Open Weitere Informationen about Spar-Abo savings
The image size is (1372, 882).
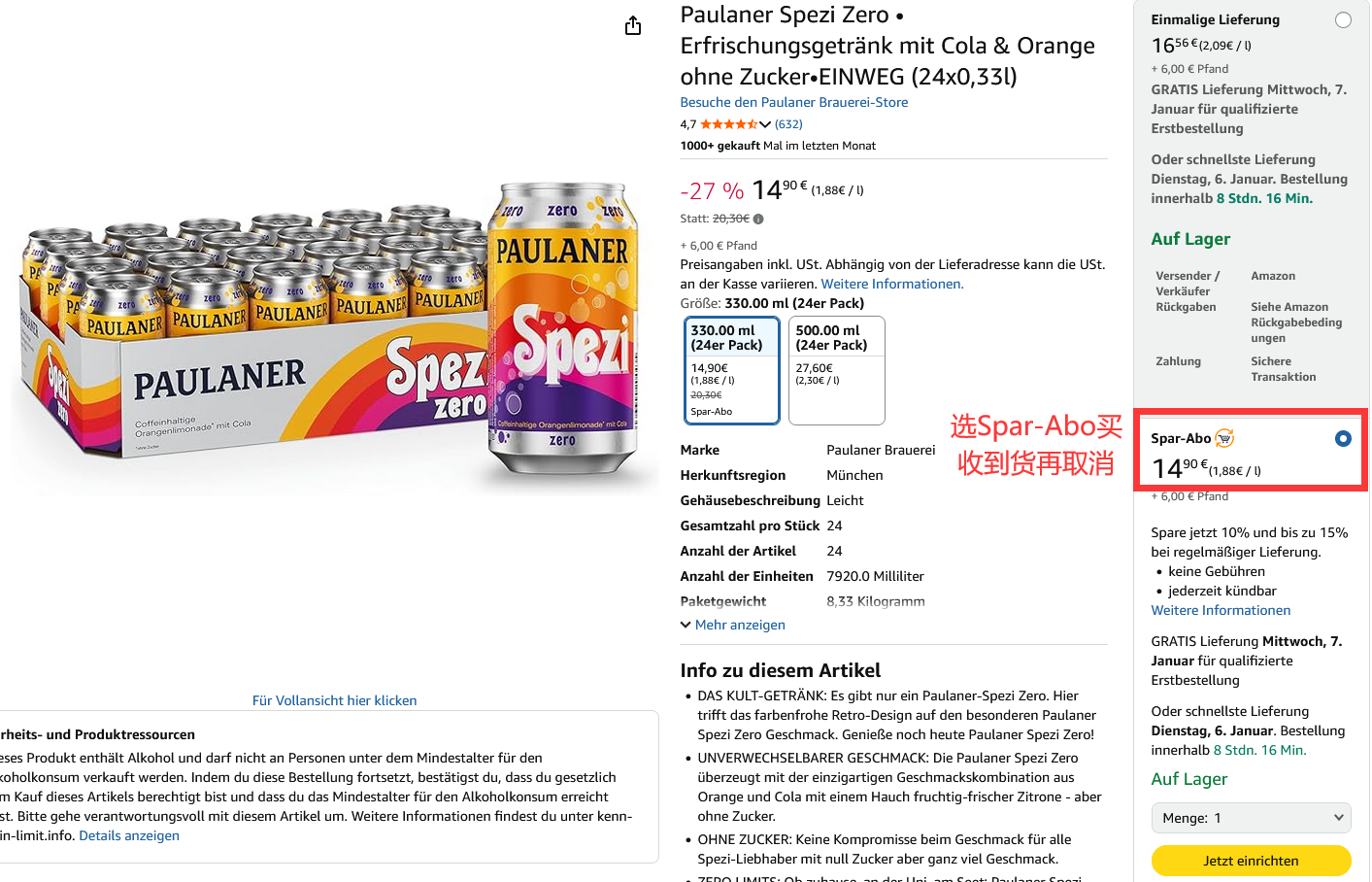[x=1221, y=610]
